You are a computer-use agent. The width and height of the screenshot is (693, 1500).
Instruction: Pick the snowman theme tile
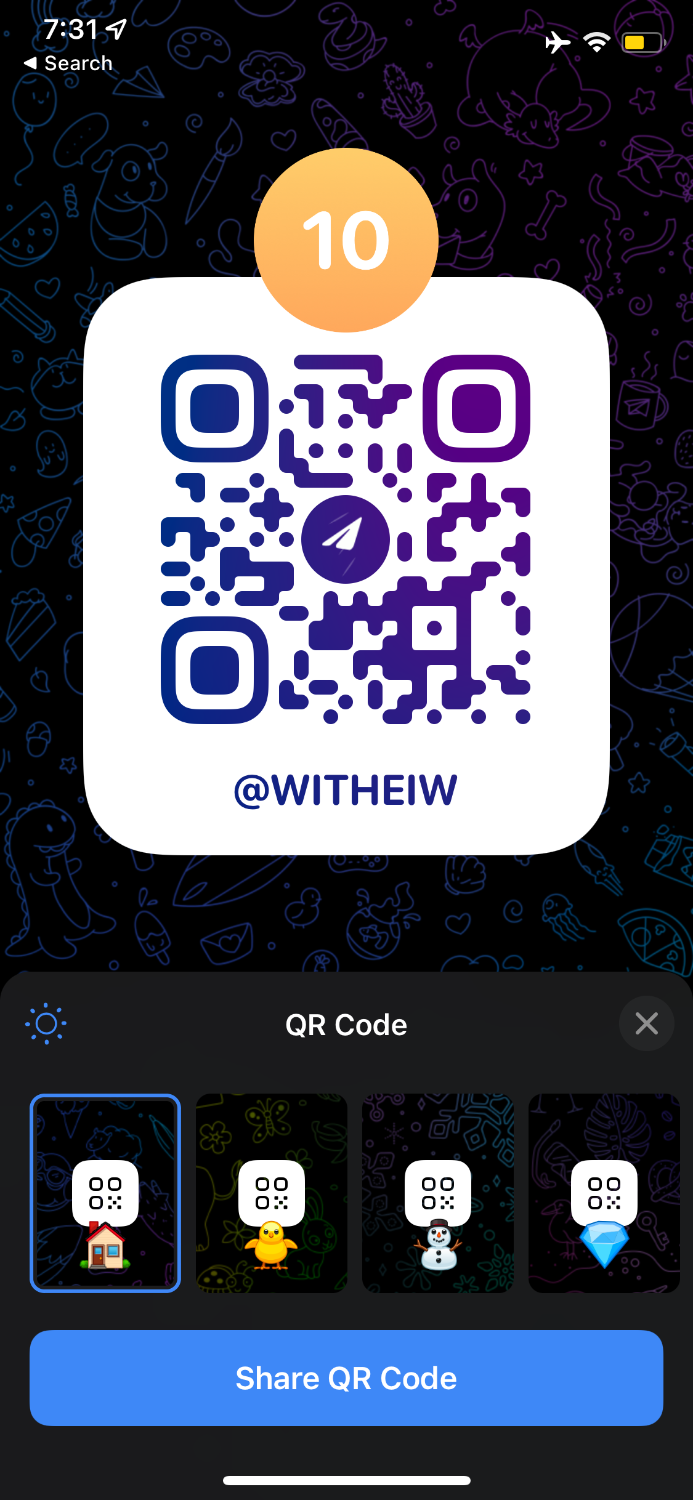[x=437, y=1193]
